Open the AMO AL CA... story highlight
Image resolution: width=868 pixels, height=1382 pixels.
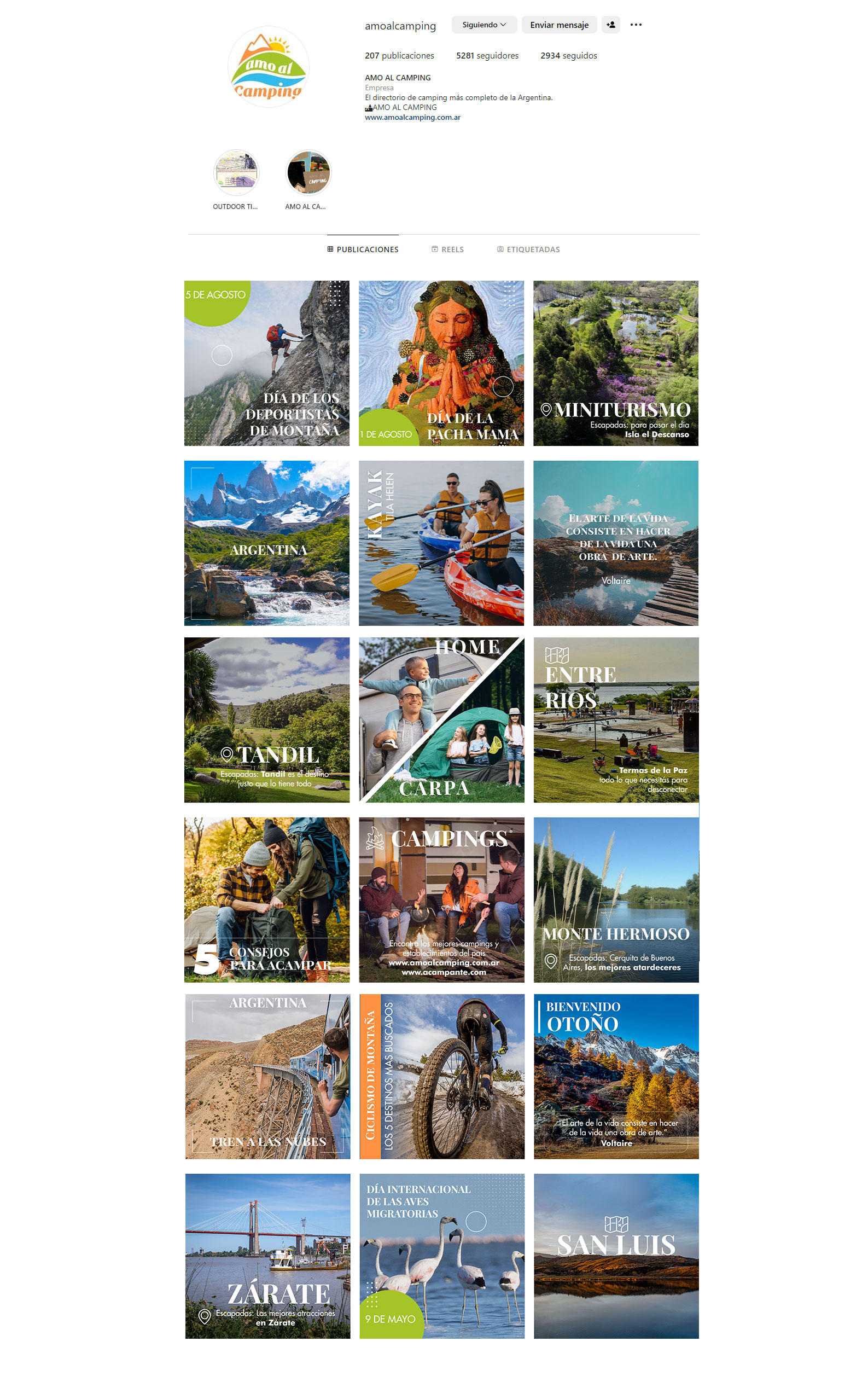pos(308,173)
